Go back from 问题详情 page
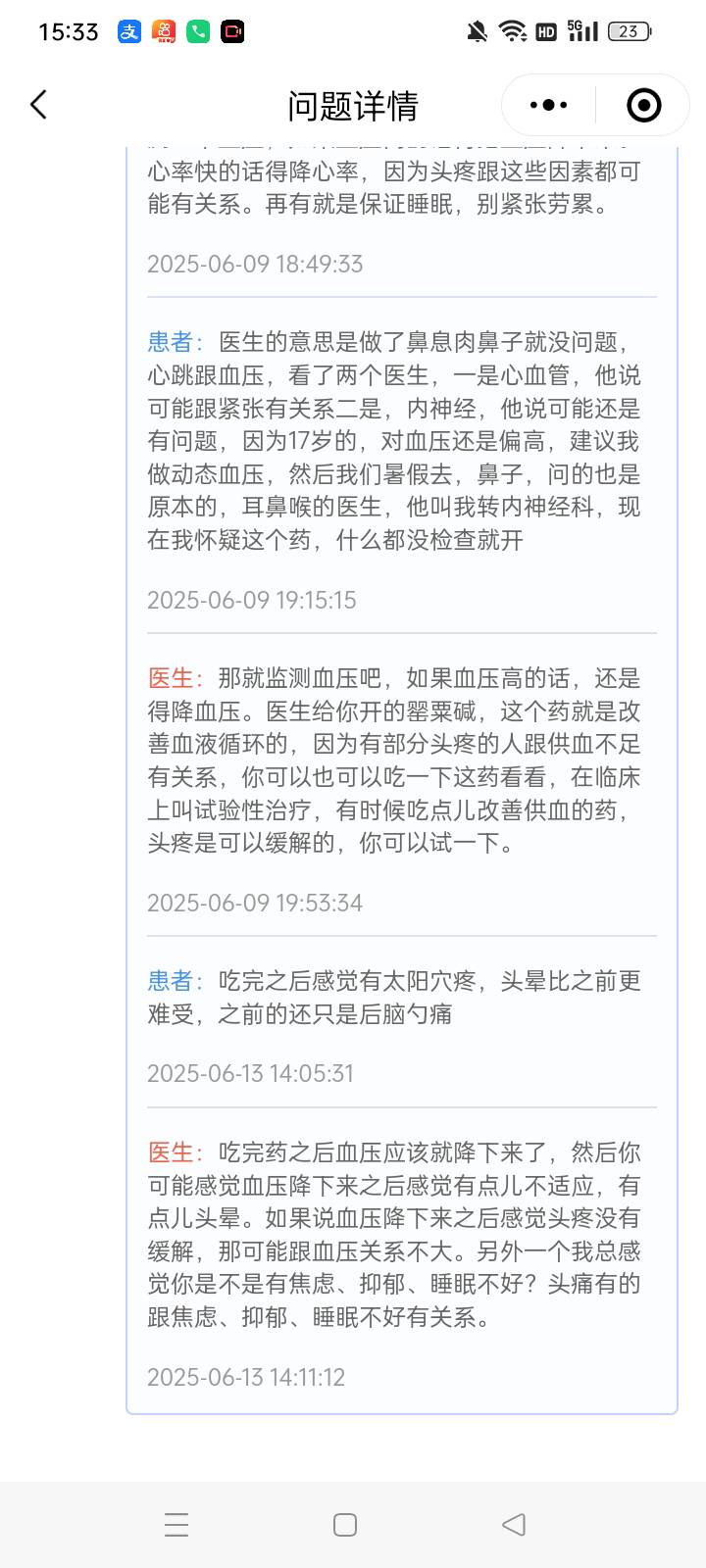This screenshot has height=1568, width=706. [39, 105]
